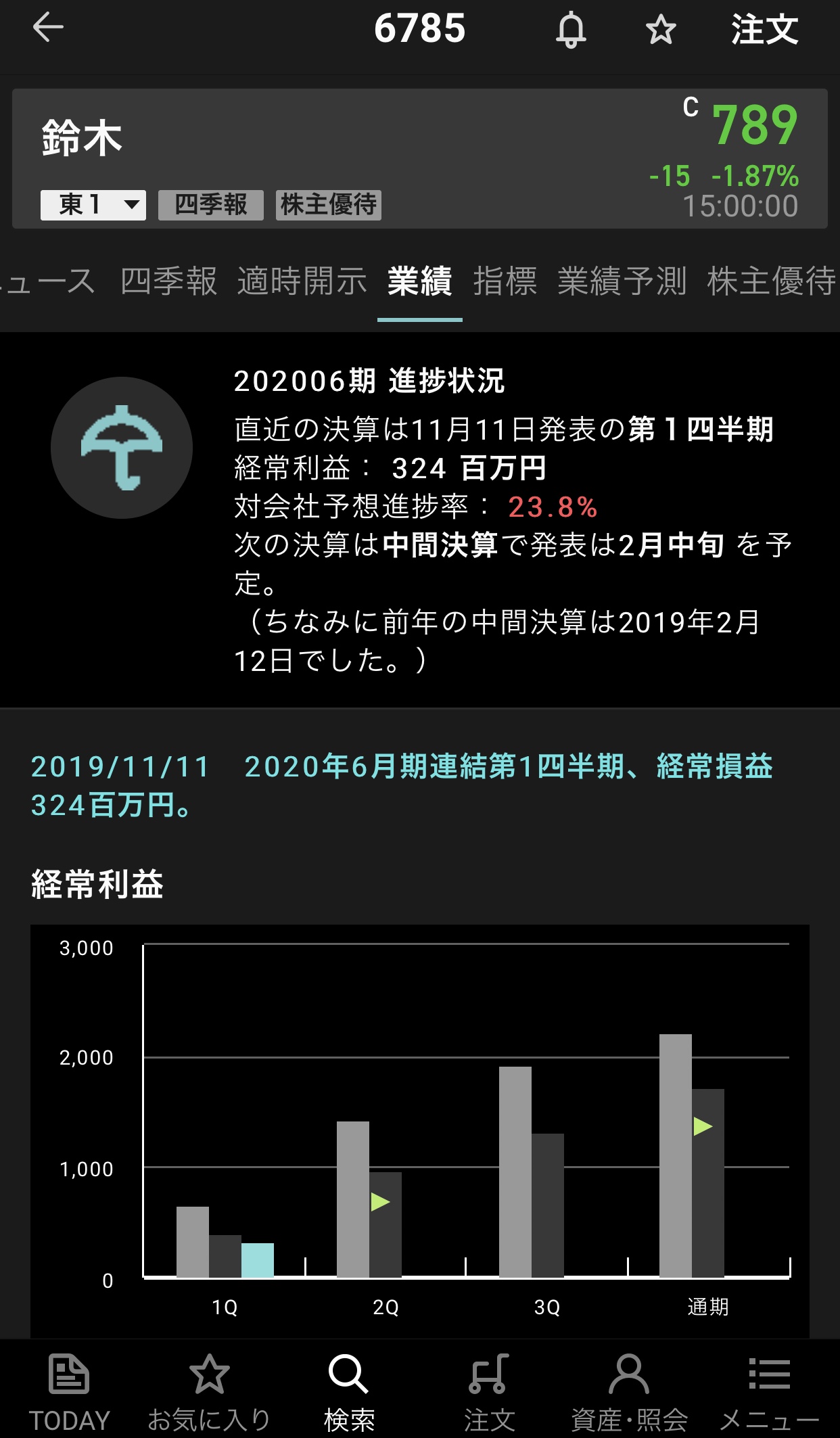Switch to the 適時開示 tab
Screen dimensions: 840x1438
pyautogui.click(x=302, y=281)
